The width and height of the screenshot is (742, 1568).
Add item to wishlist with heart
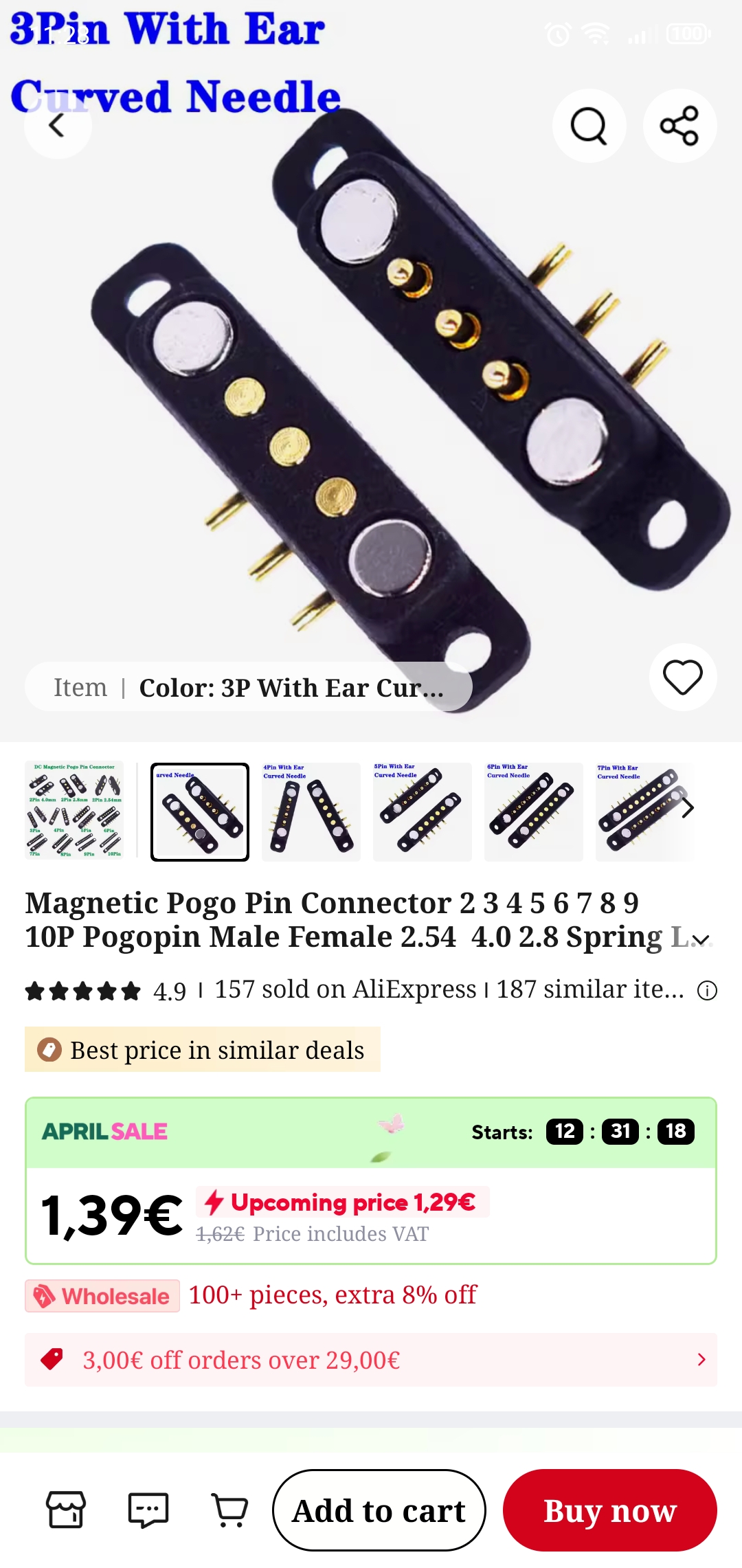[682, 677]
